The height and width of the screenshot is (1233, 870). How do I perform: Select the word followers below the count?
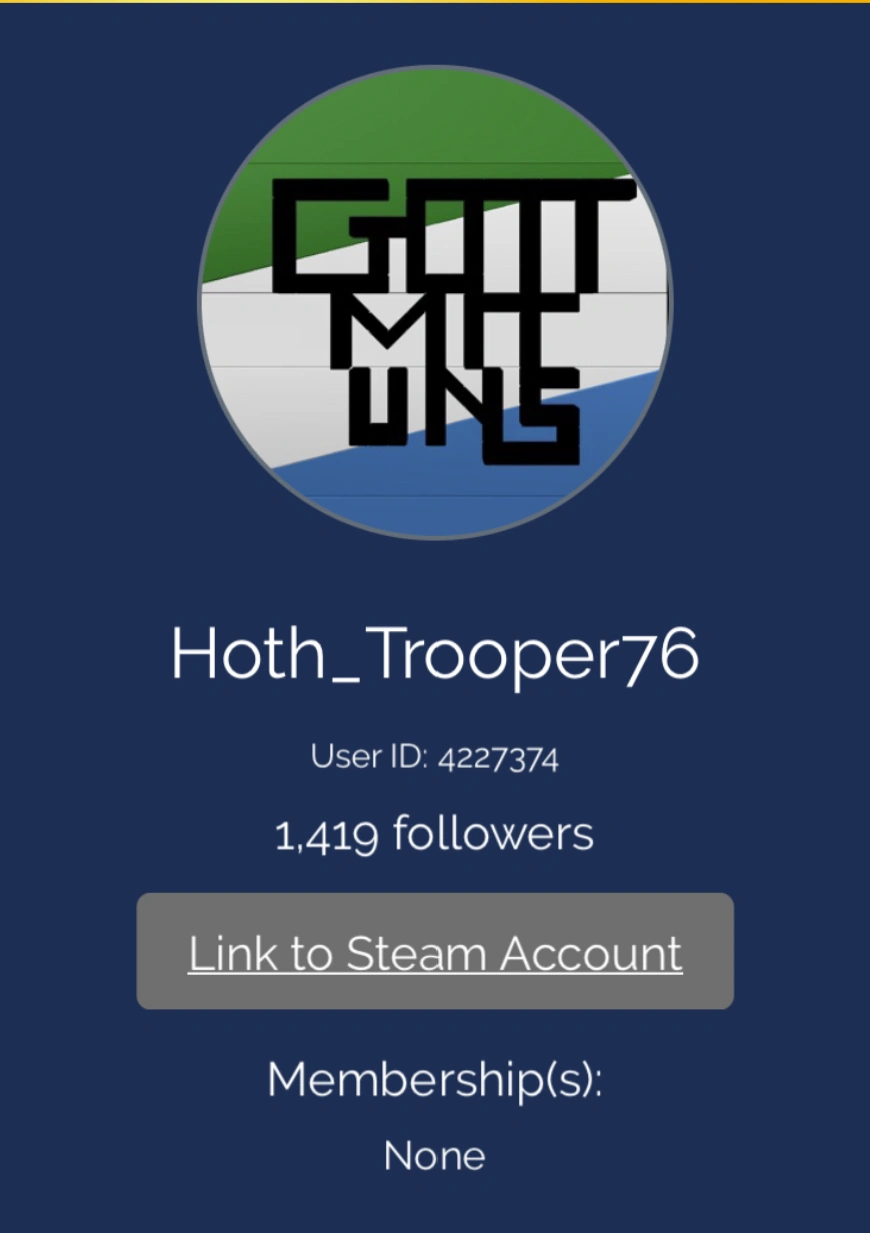click(x=497, y=833)
